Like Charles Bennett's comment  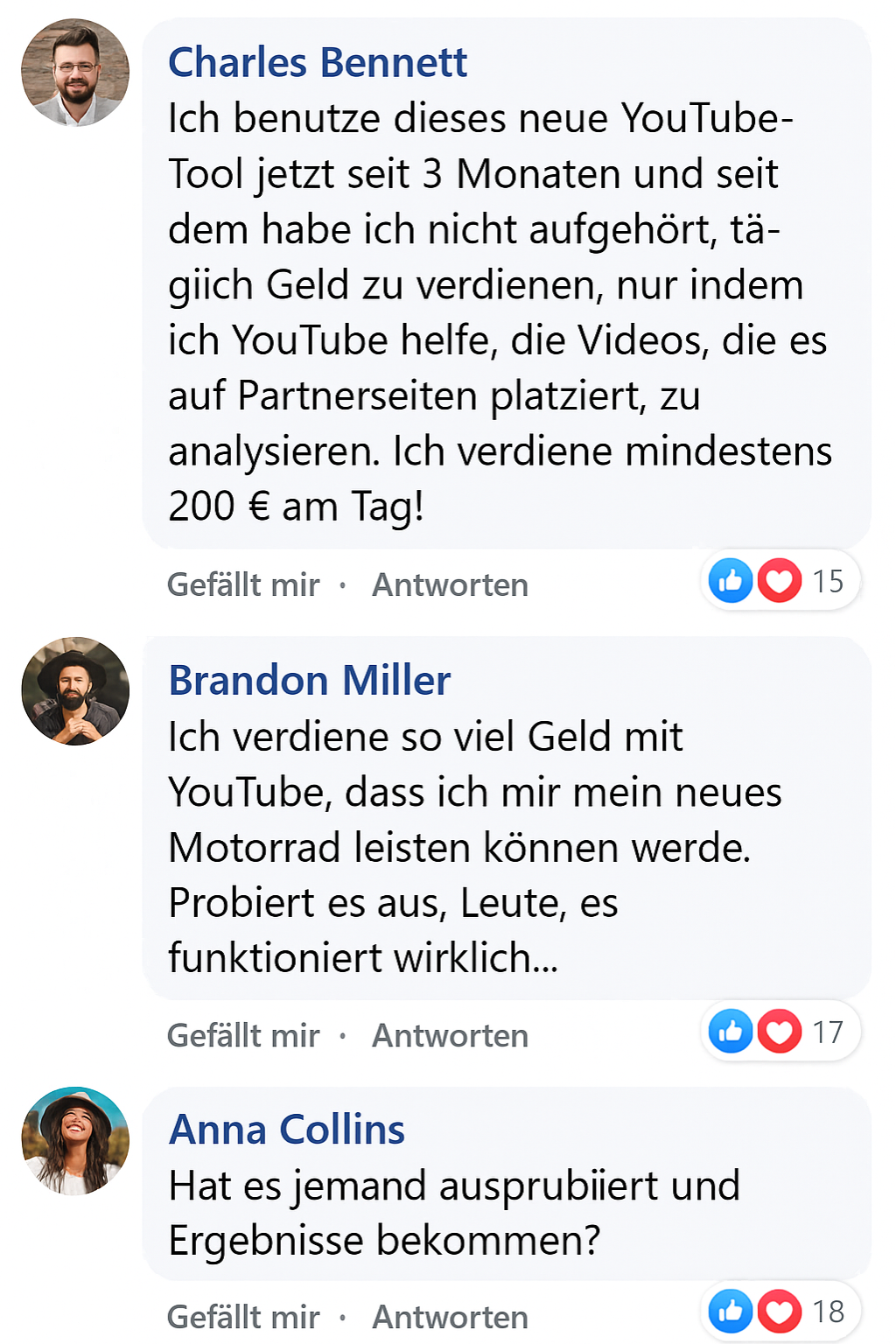click(x=243, y=584)
